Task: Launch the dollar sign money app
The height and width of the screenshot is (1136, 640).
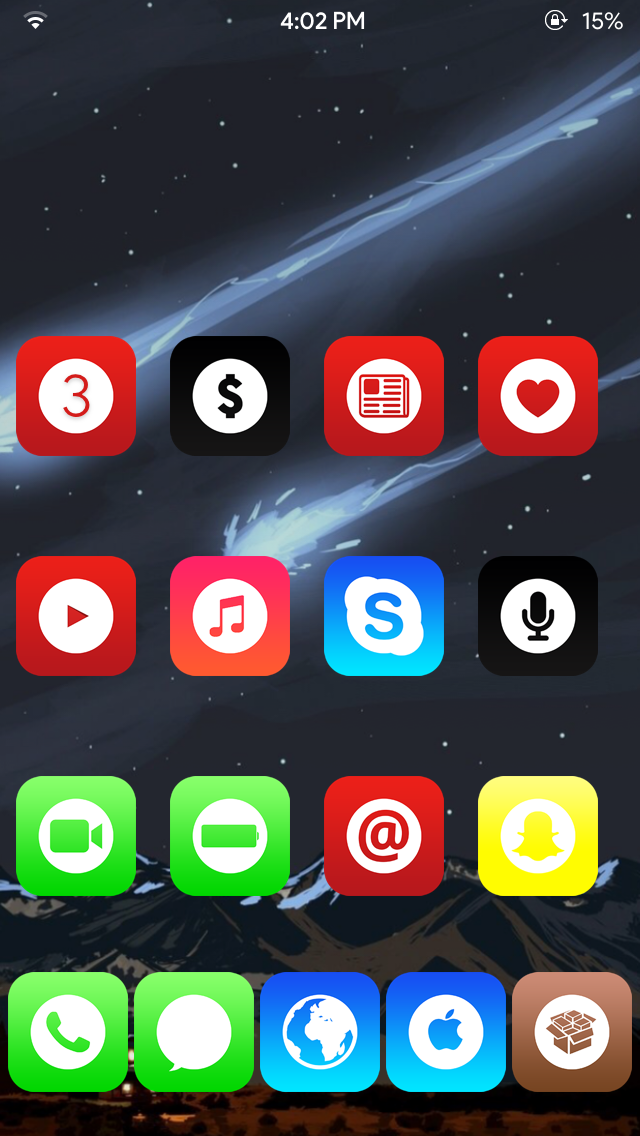Action: (230, 396)
